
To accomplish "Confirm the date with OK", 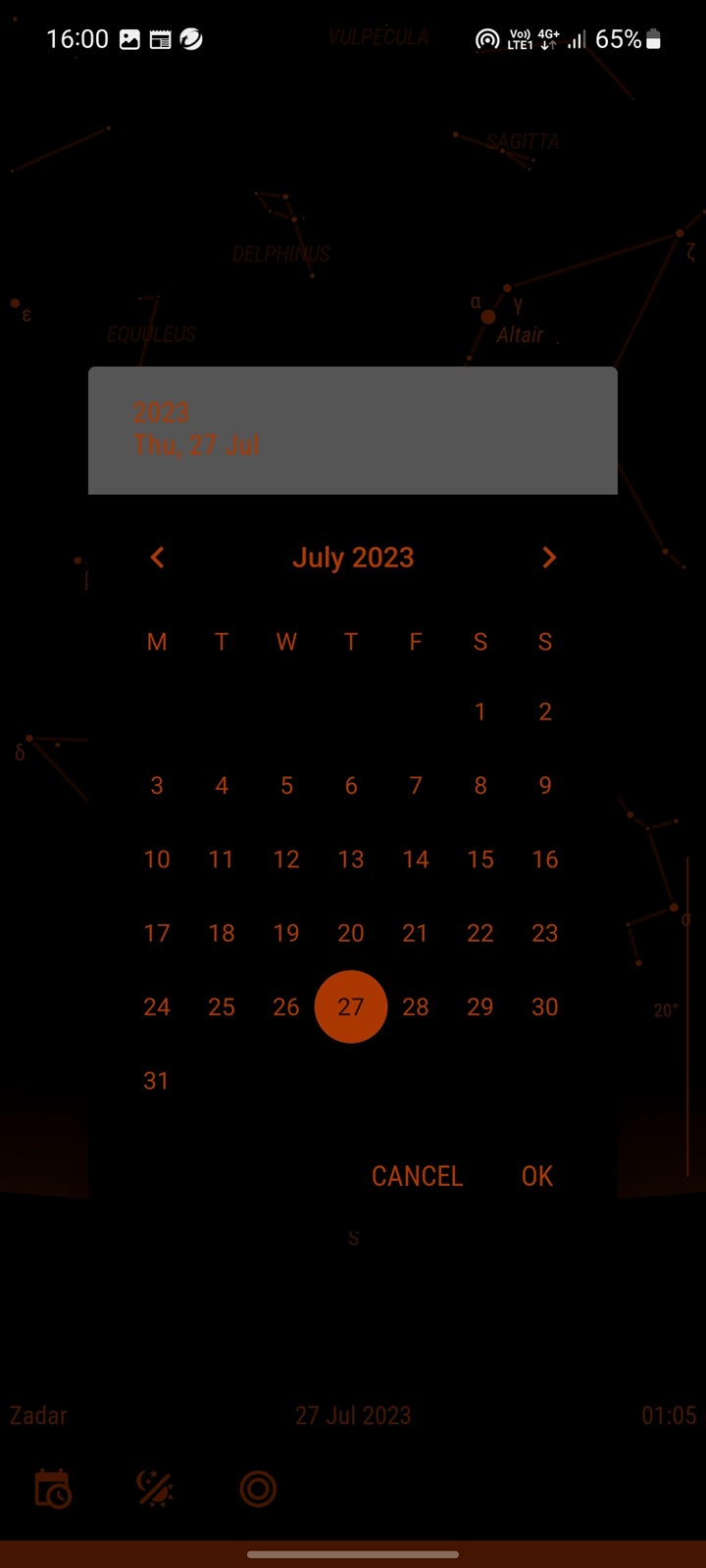I will coord(537,1176).
